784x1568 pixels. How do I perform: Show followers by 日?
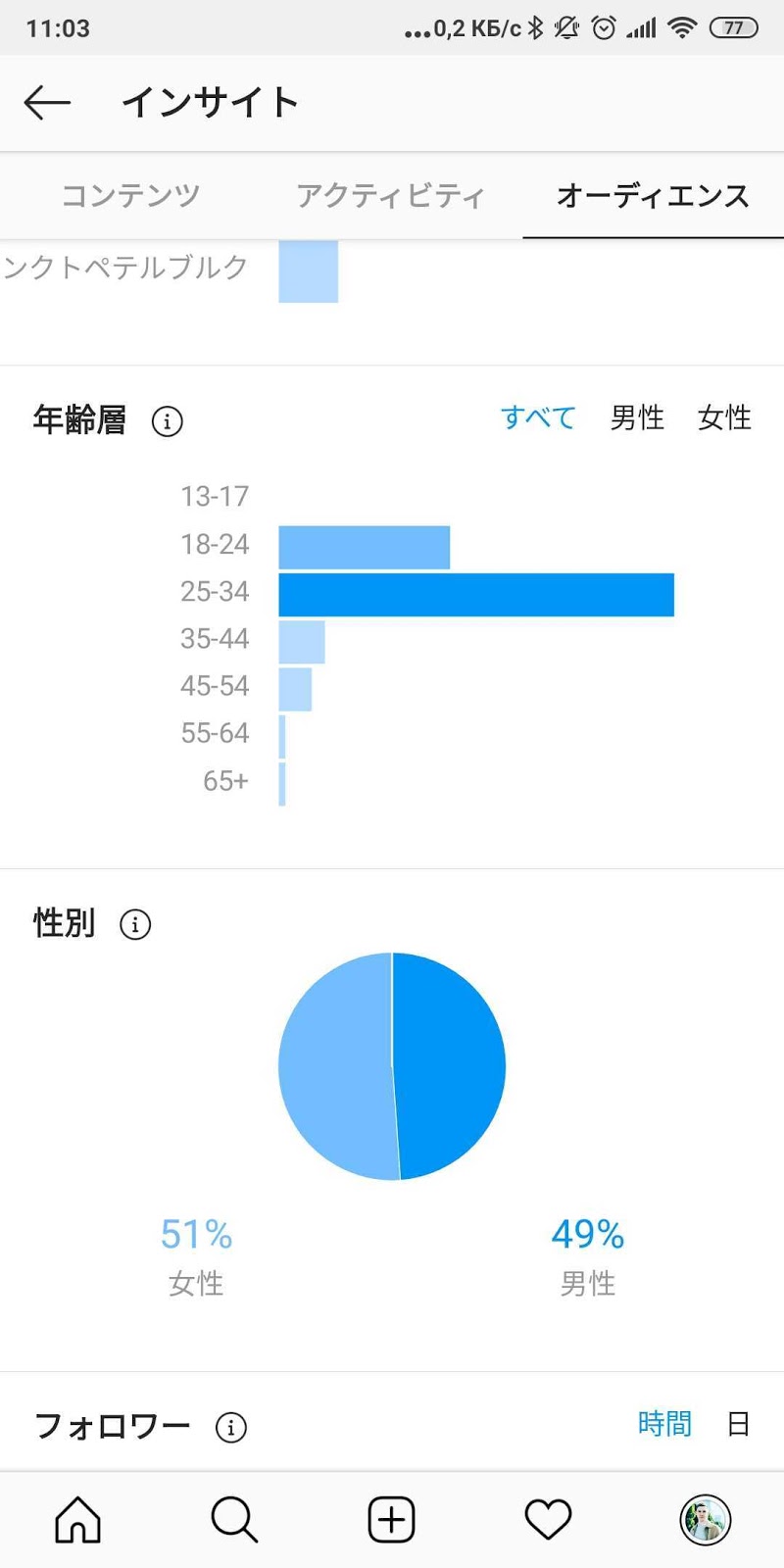[x=738, y=1423]
